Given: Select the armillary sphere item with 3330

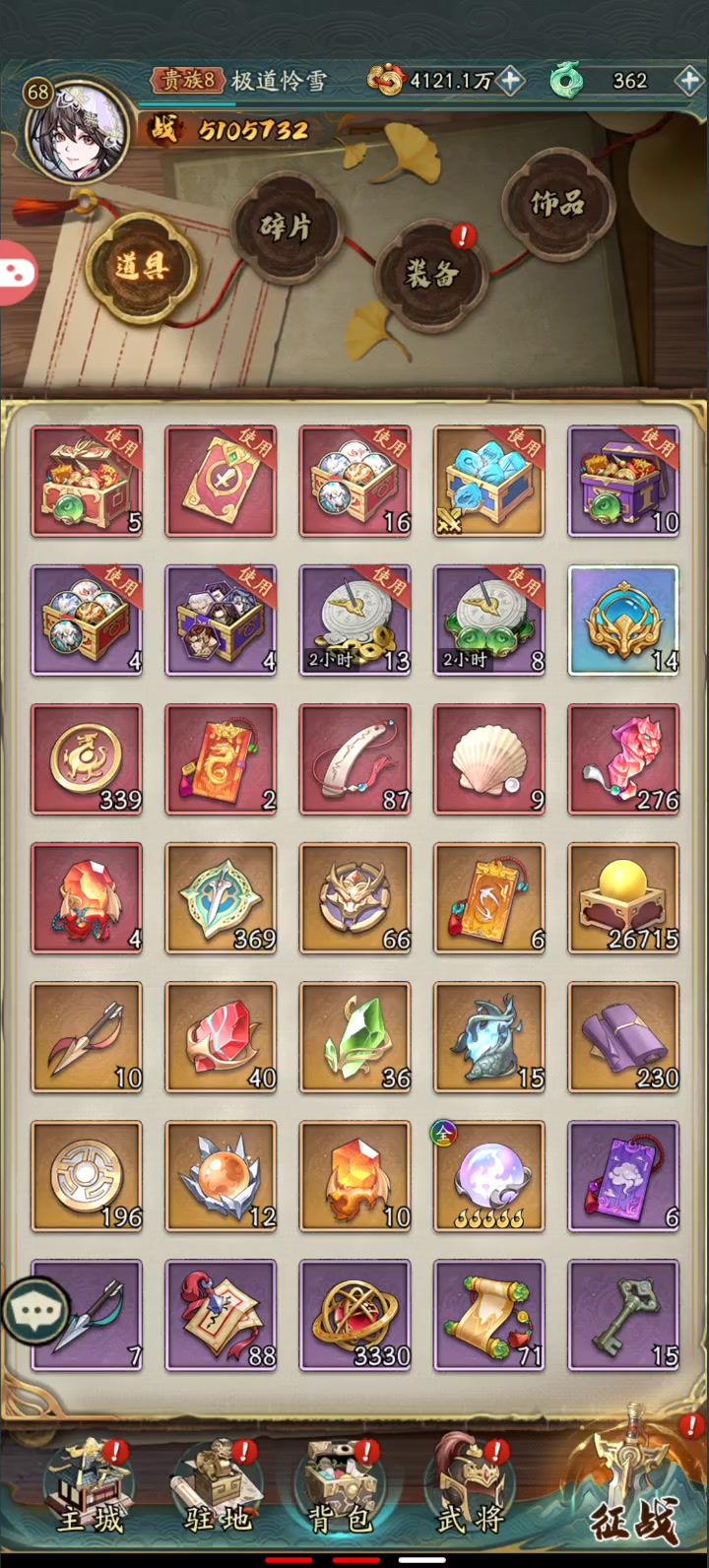Looking at the screenshot, I should point(355,1315).
